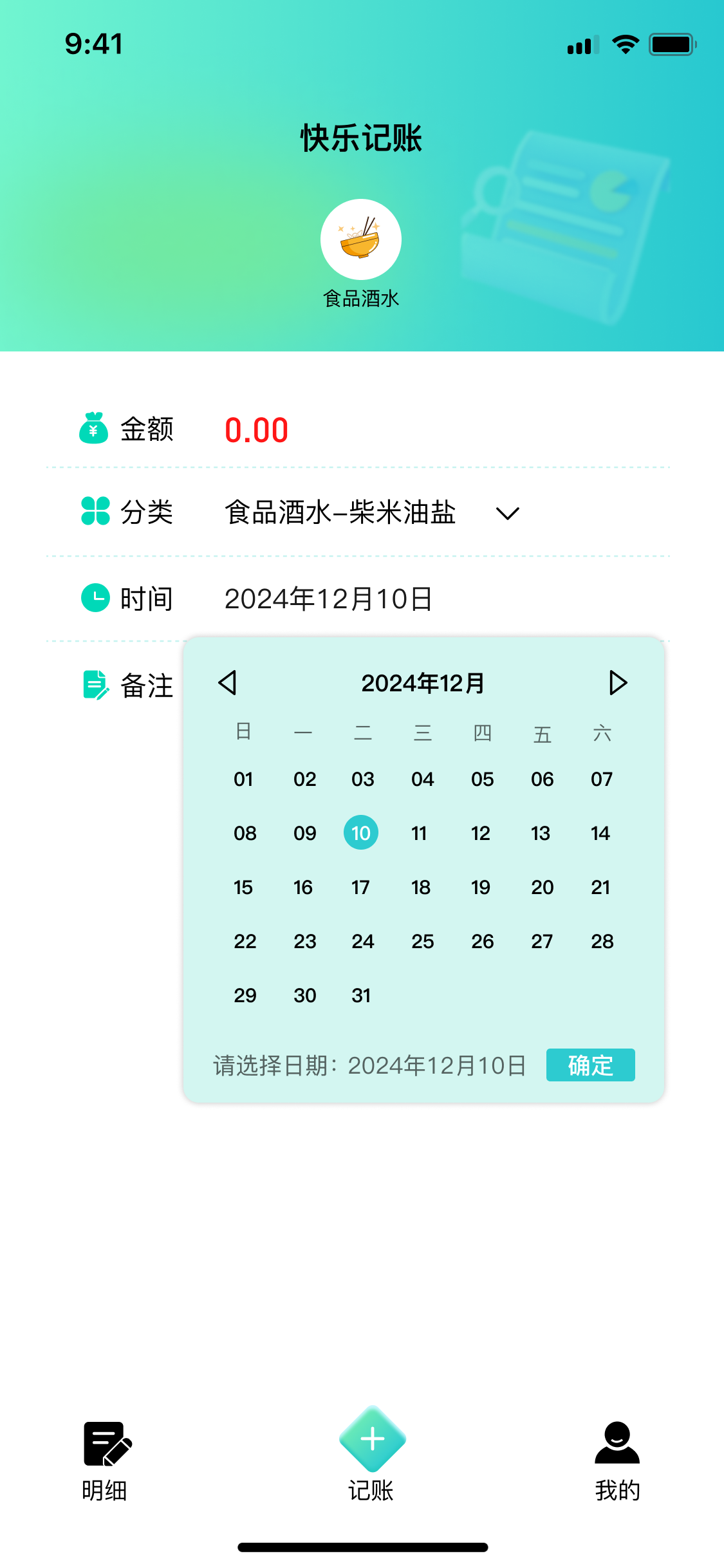The image size is (724, 1568).
Task: Tap day 18 in the calendar
Action: [x=421, y=887]
